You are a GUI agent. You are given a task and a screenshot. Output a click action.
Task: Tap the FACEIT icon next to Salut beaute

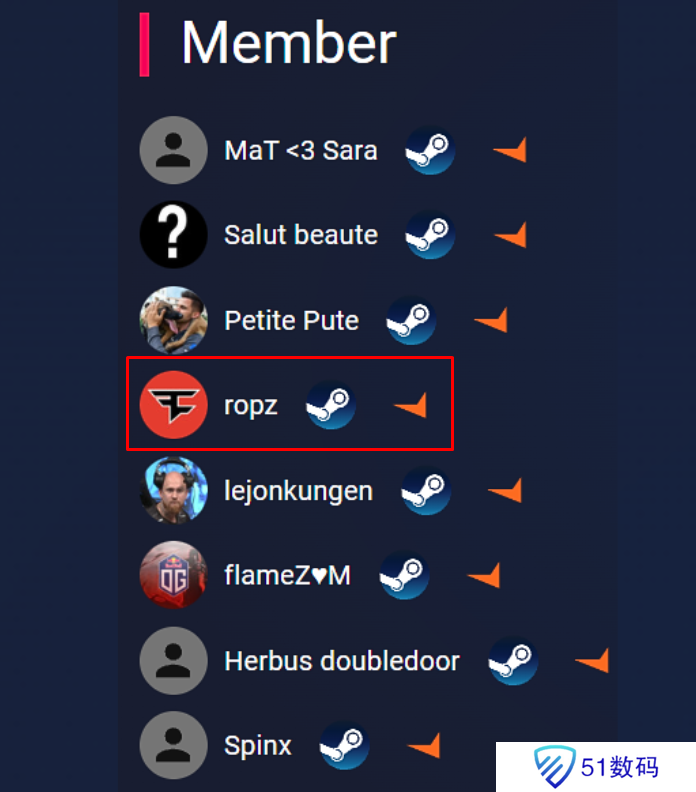point(511,237)
